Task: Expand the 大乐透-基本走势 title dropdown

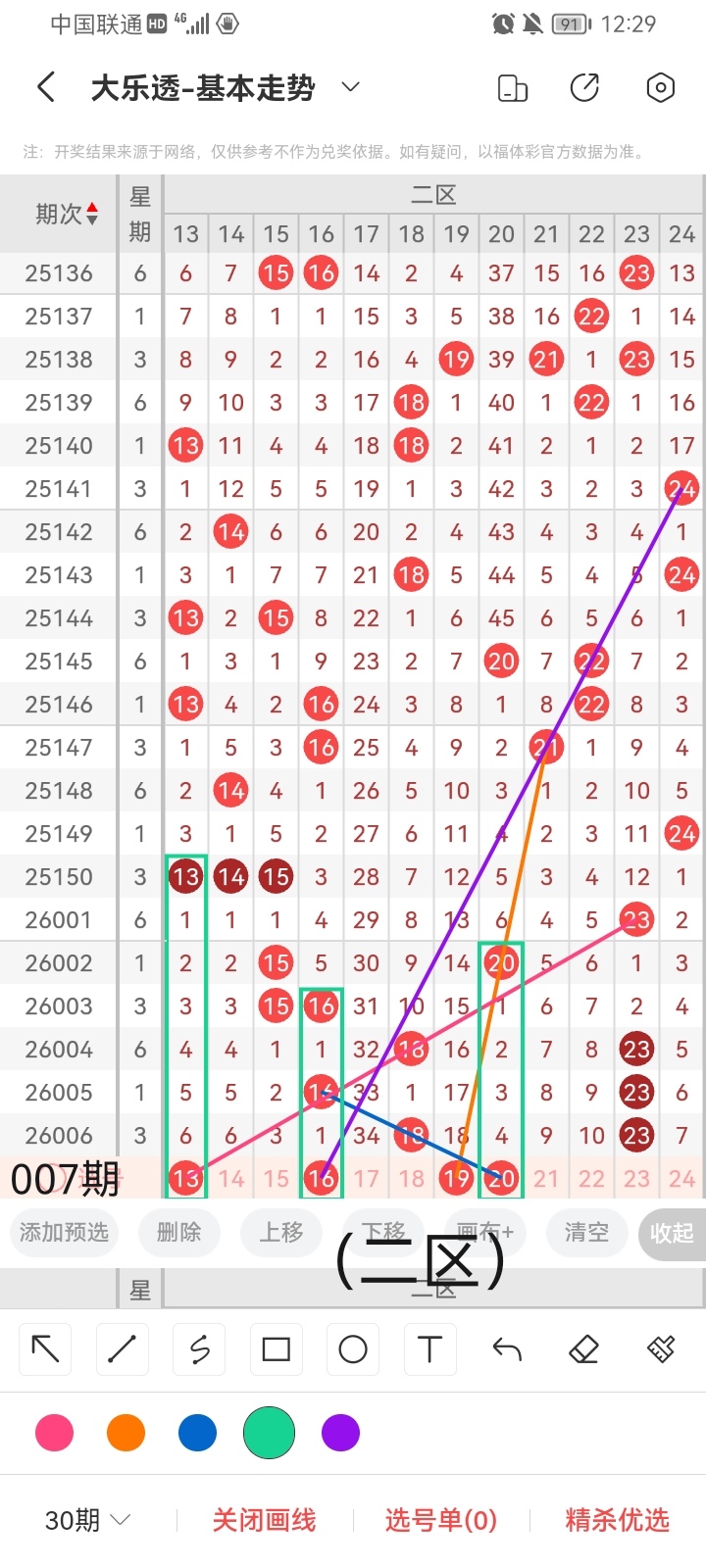Action: [350, 87]
